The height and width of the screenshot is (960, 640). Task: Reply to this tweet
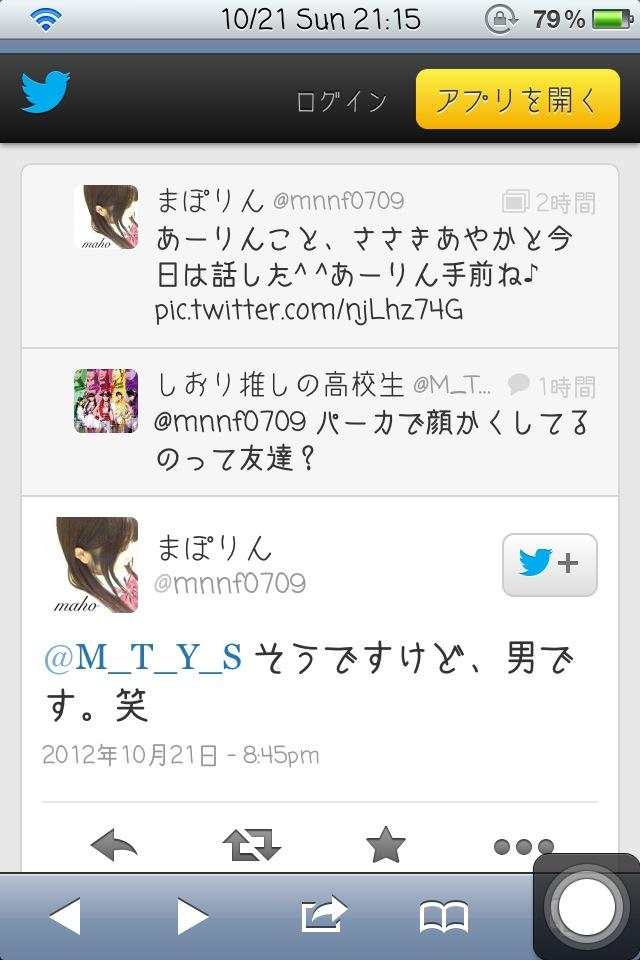coord(113,846)
